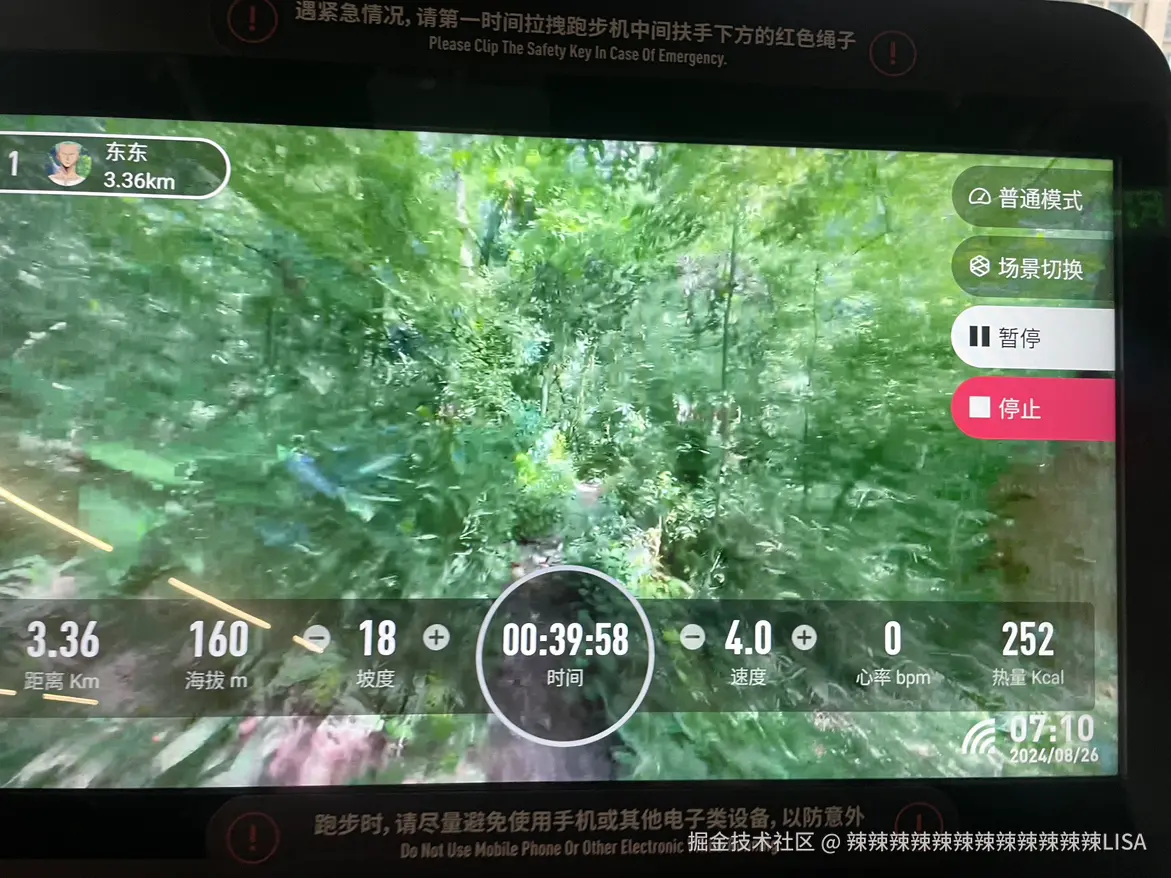Stop the run with 停止
Image resolution: width=1171 pixels, height=878 pixels.
[x=1030, y=408]
